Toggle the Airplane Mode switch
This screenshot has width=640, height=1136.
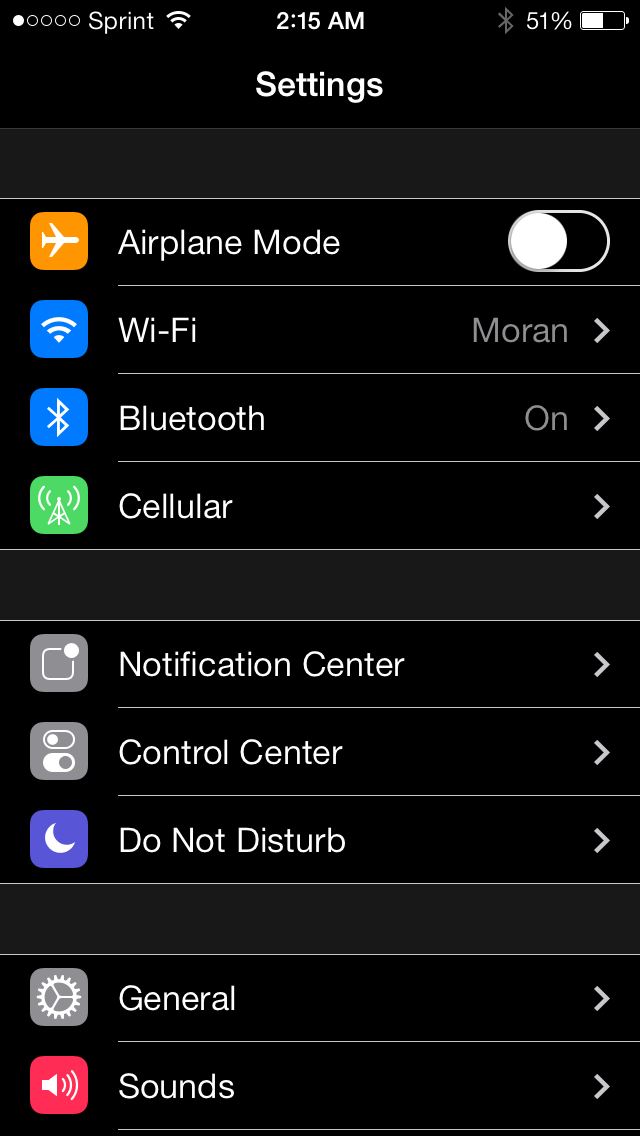(558, 242)
